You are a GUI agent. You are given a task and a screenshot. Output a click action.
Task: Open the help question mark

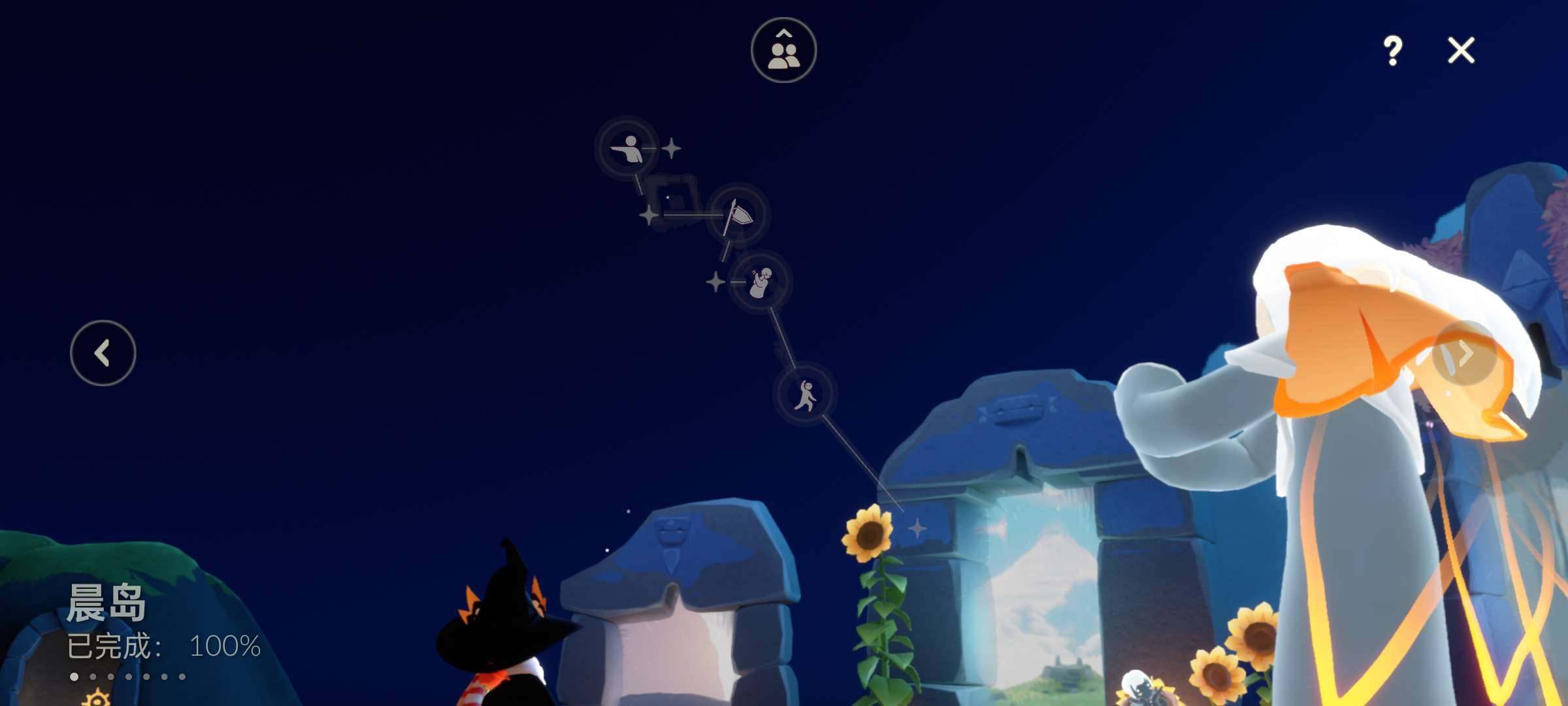(1392, 50)
